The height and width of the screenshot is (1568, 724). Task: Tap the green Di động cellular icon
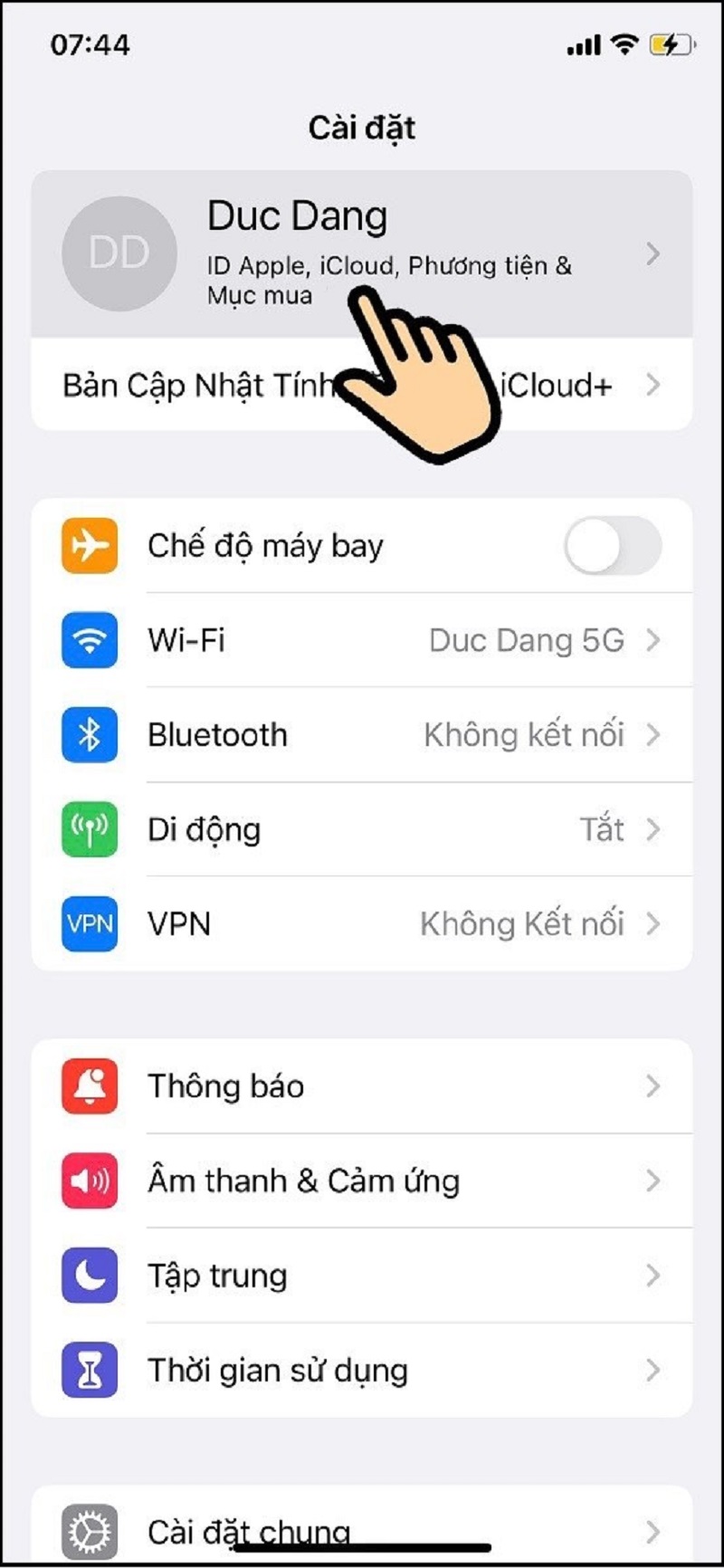89,829
